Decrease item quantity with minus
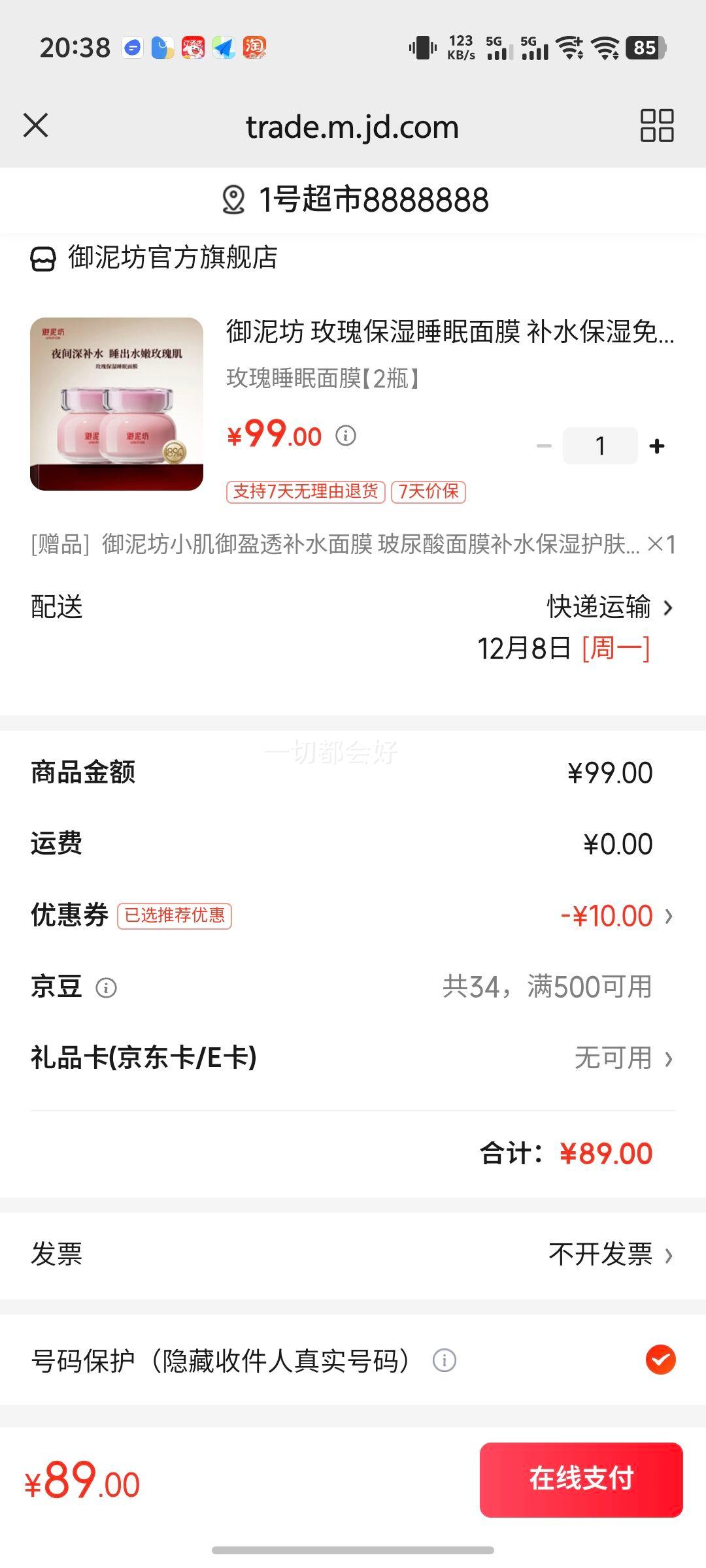Image resolution: width=706 pixels, height=1568 pixels. coord(544,446)
